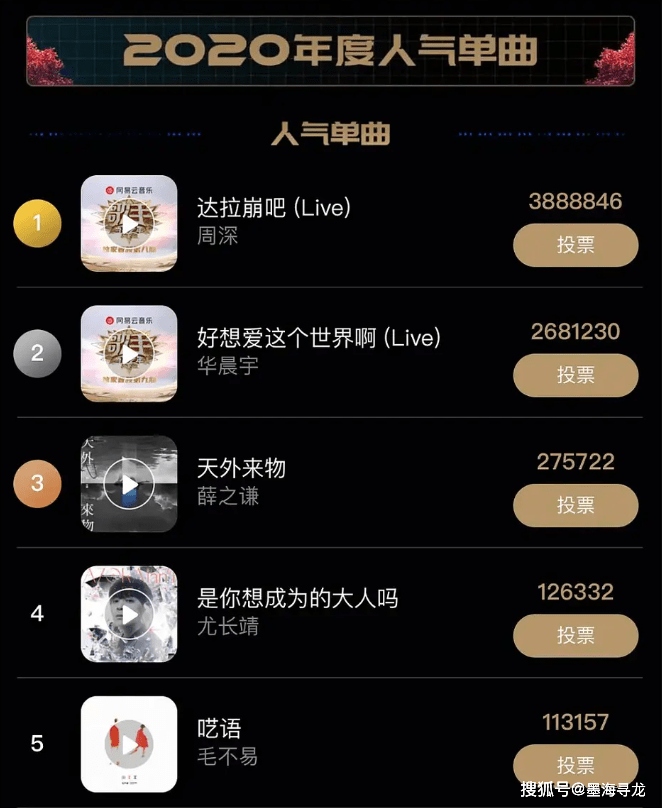Play 达拉崩吧 (Live) from its cover

[x=129, y=224]
